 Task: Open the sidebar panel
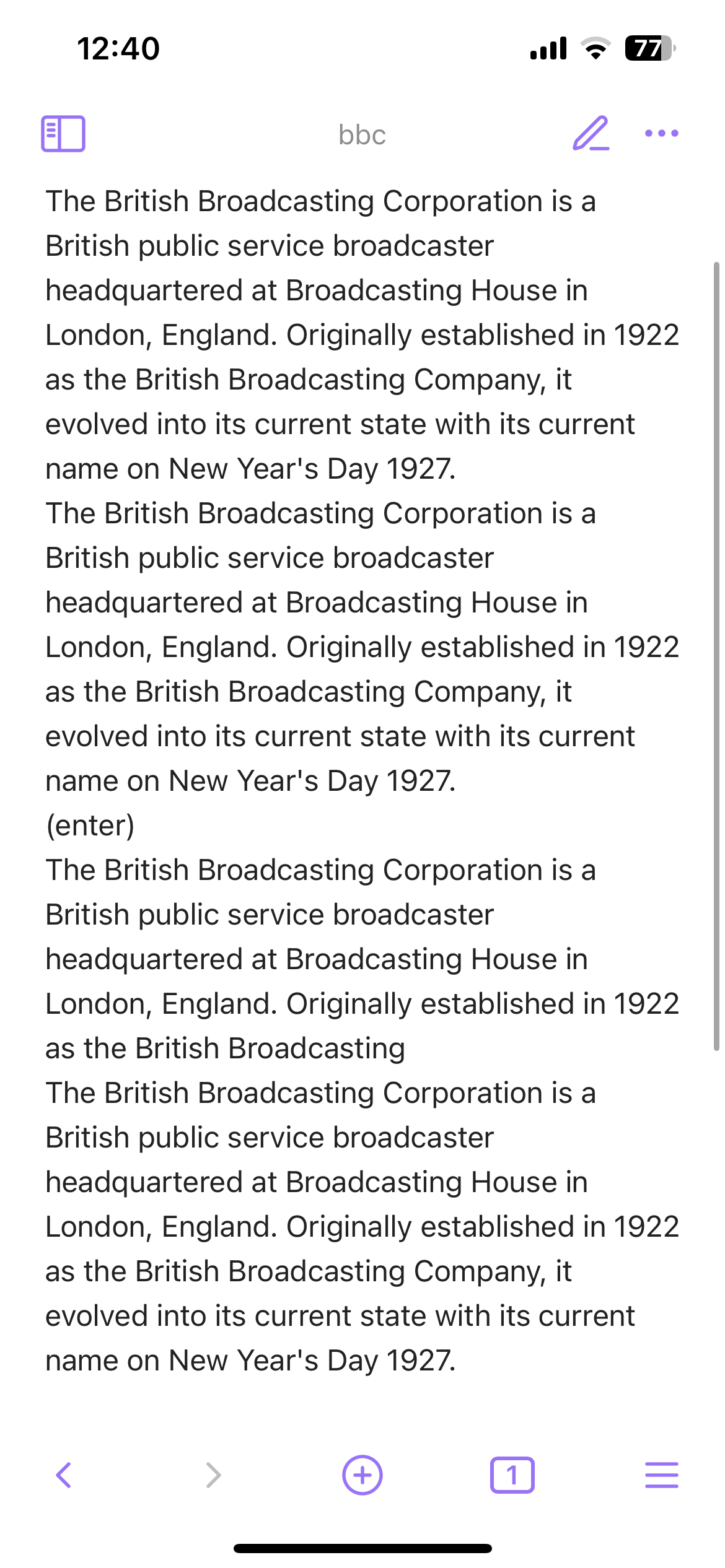[x=63, y=133]
